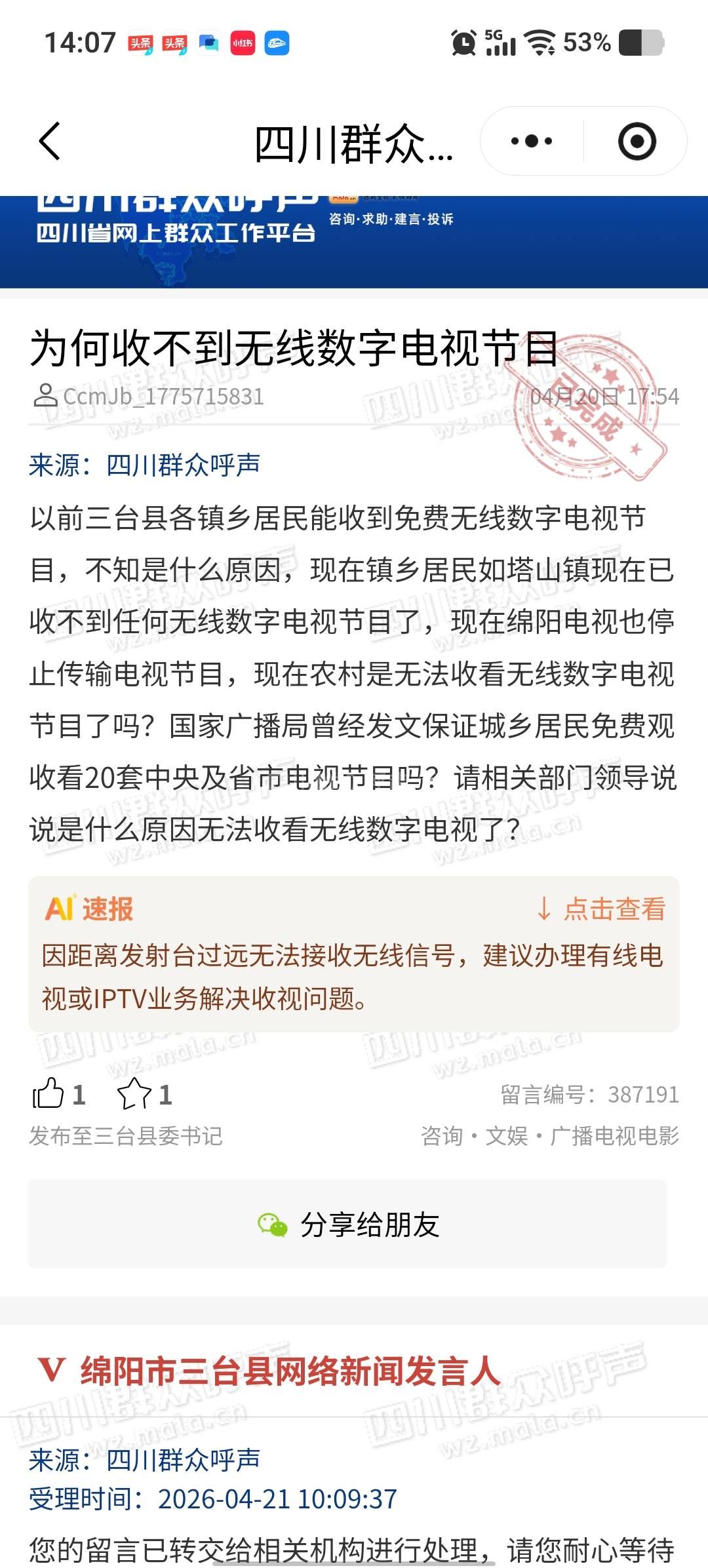Expand the AI速报 summary via 点击查看

coord(601,909)
